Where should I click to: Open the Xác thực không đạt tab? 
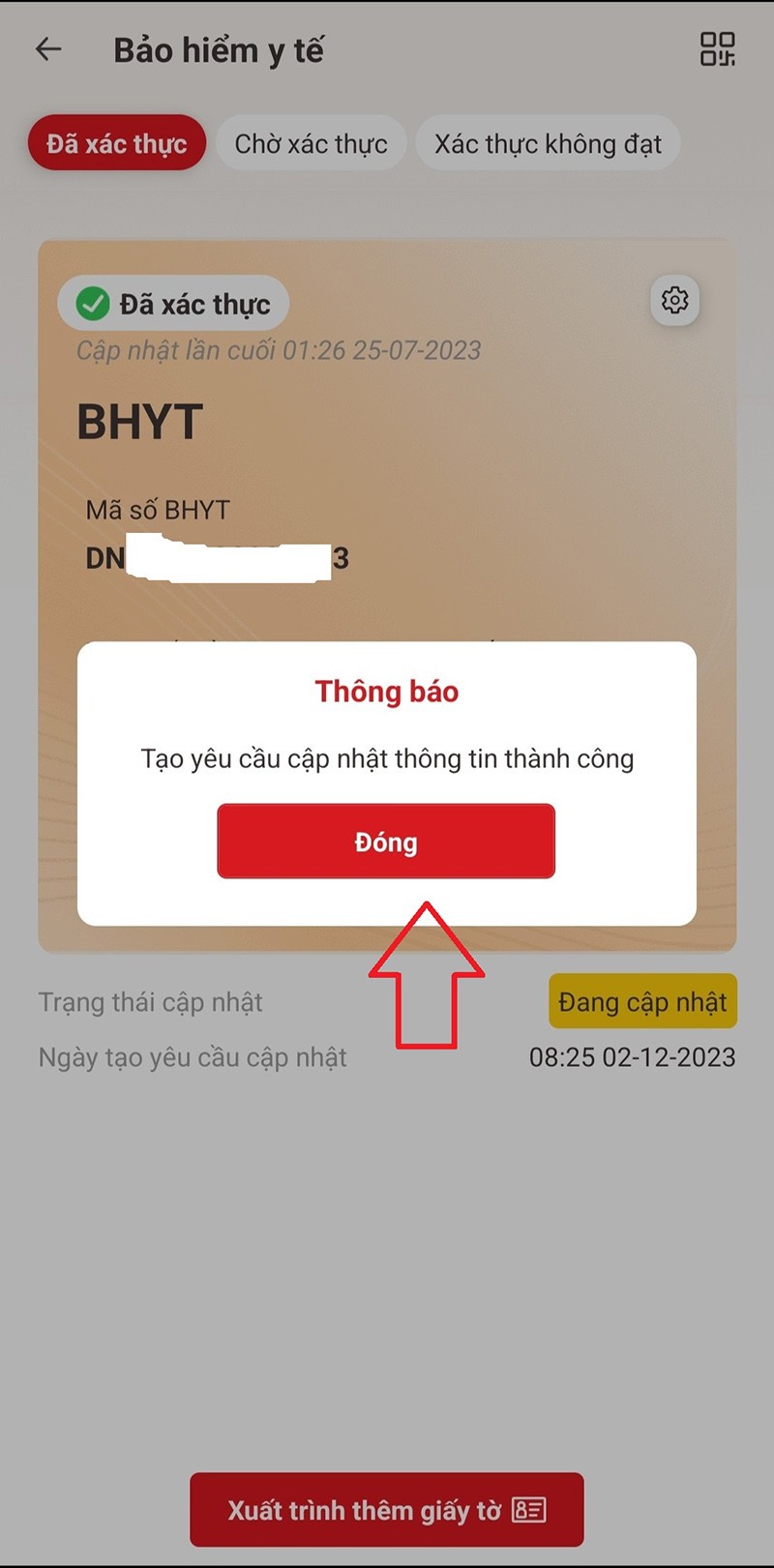pos(548,142)
